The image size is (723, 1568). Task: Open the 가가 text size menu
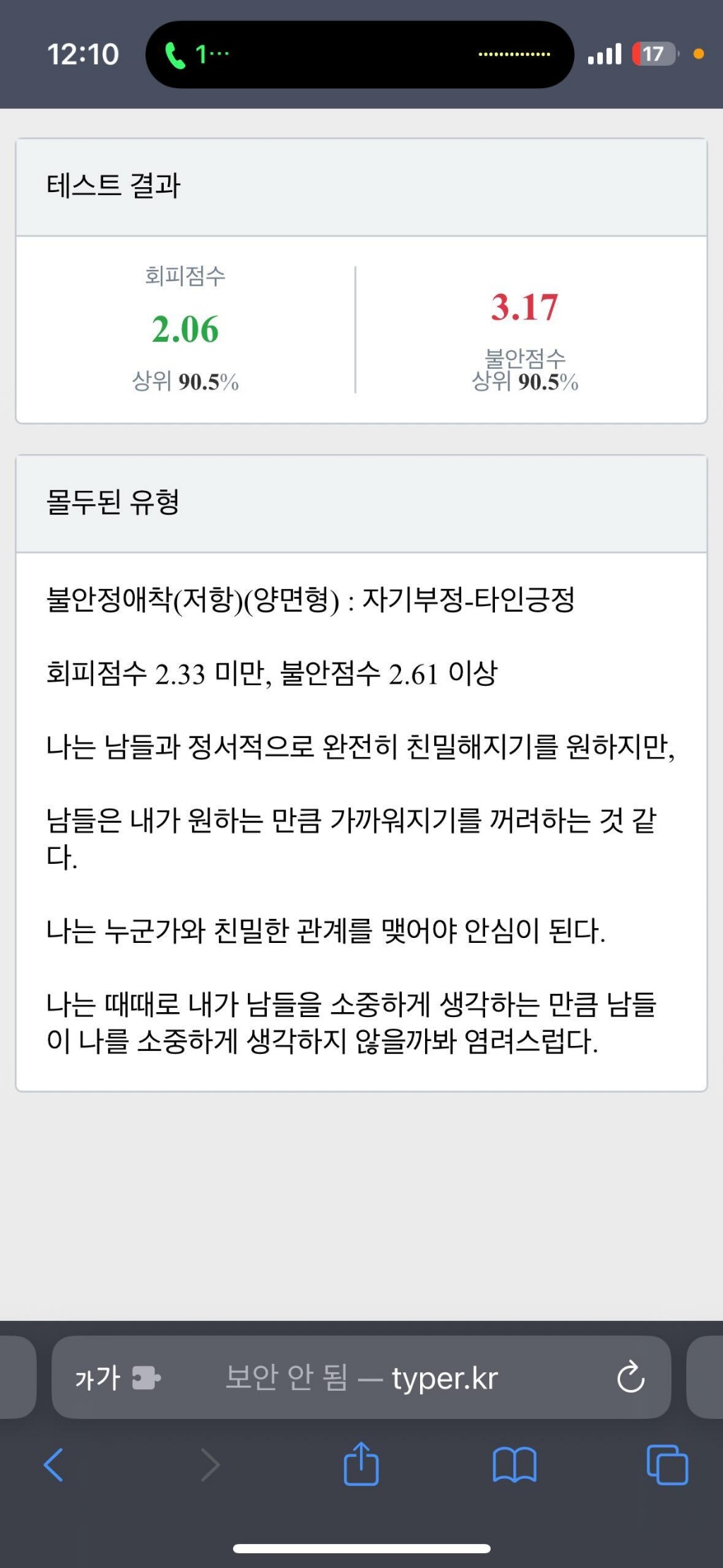tap(98, 1377)
